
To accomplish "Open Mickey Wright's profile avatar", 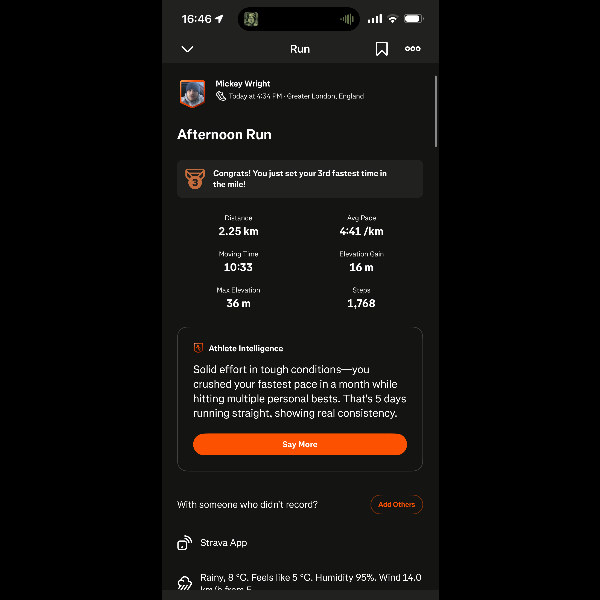I will (x=192, y=93).
